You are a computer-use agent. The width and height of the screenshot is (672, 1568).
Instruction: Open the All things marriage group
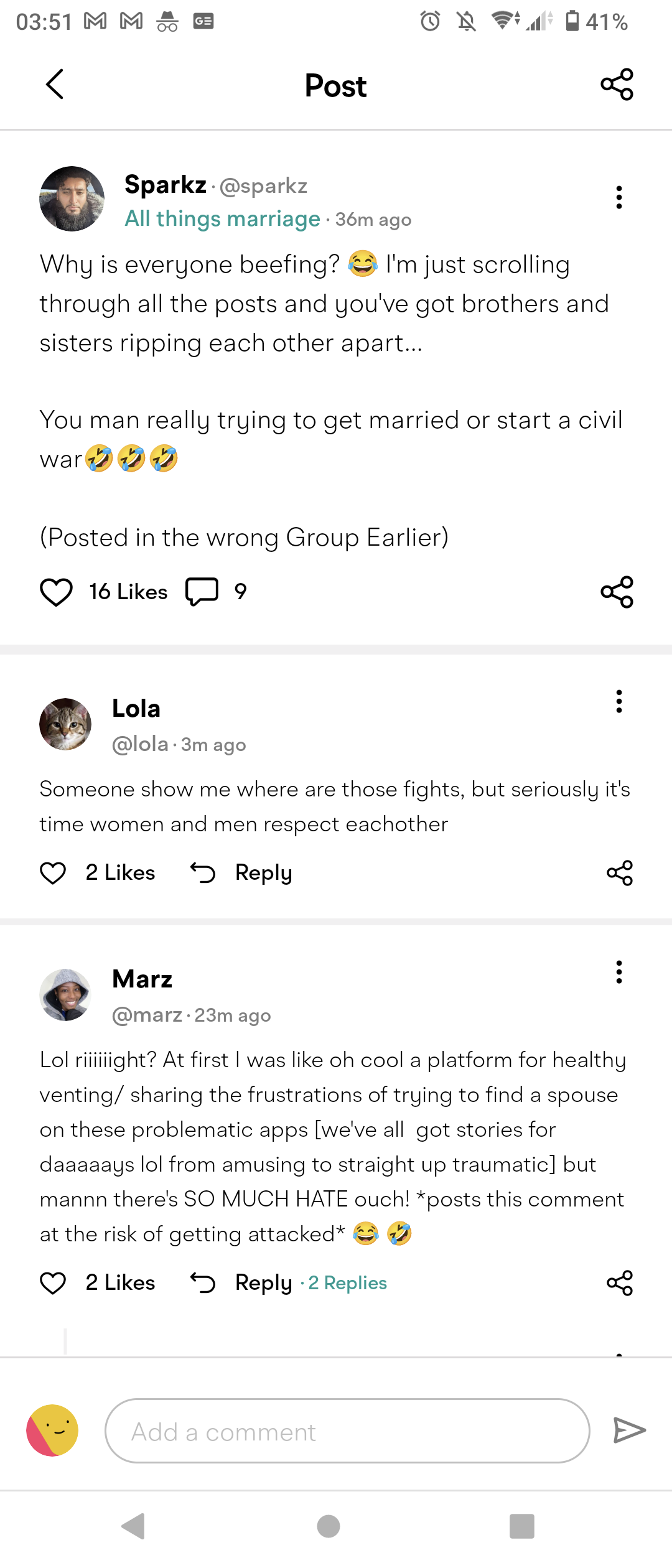pyautogui.click(x=222, y=219)
